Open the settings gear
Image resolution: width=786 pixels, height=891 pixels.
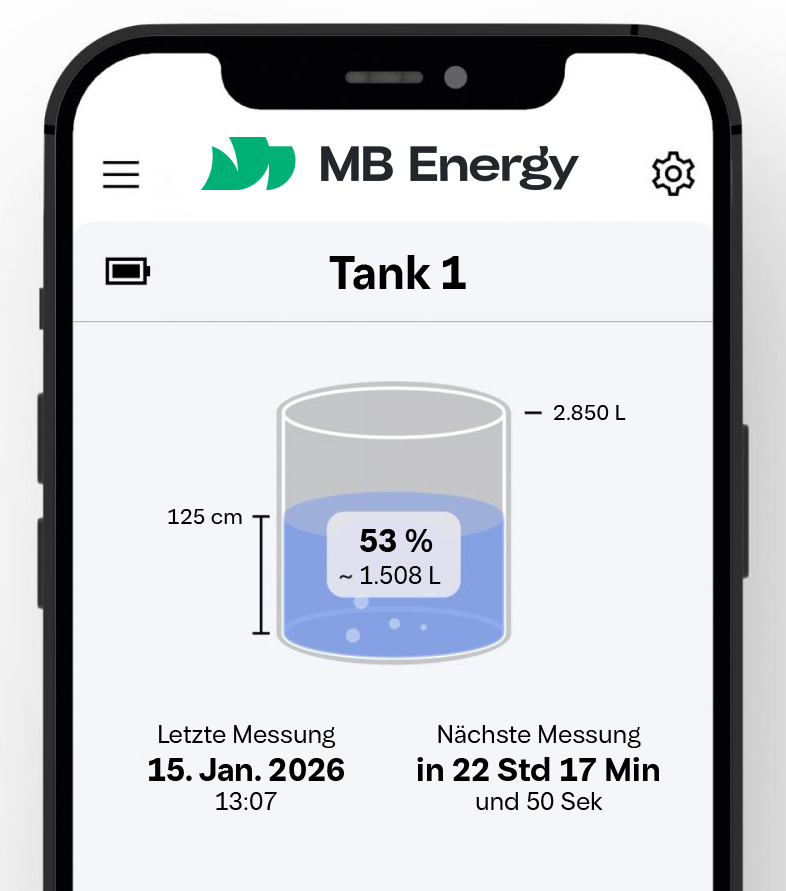(673, 174)
